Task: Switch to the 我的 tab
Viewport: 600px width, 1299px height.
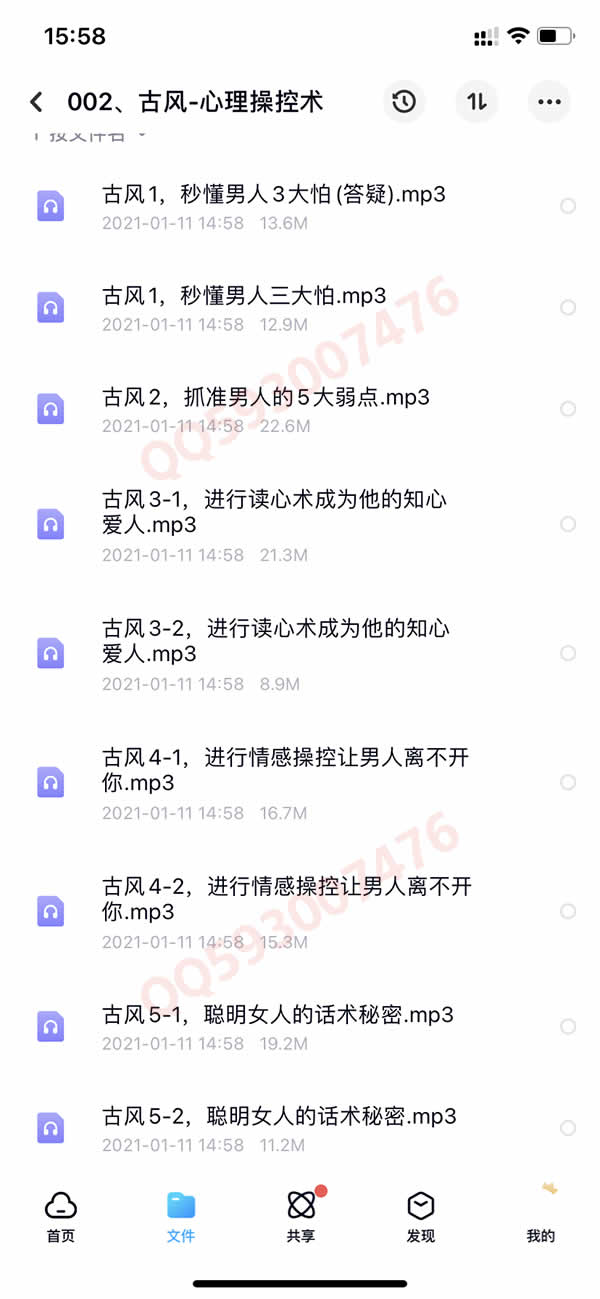Action: coord(540,1216)
